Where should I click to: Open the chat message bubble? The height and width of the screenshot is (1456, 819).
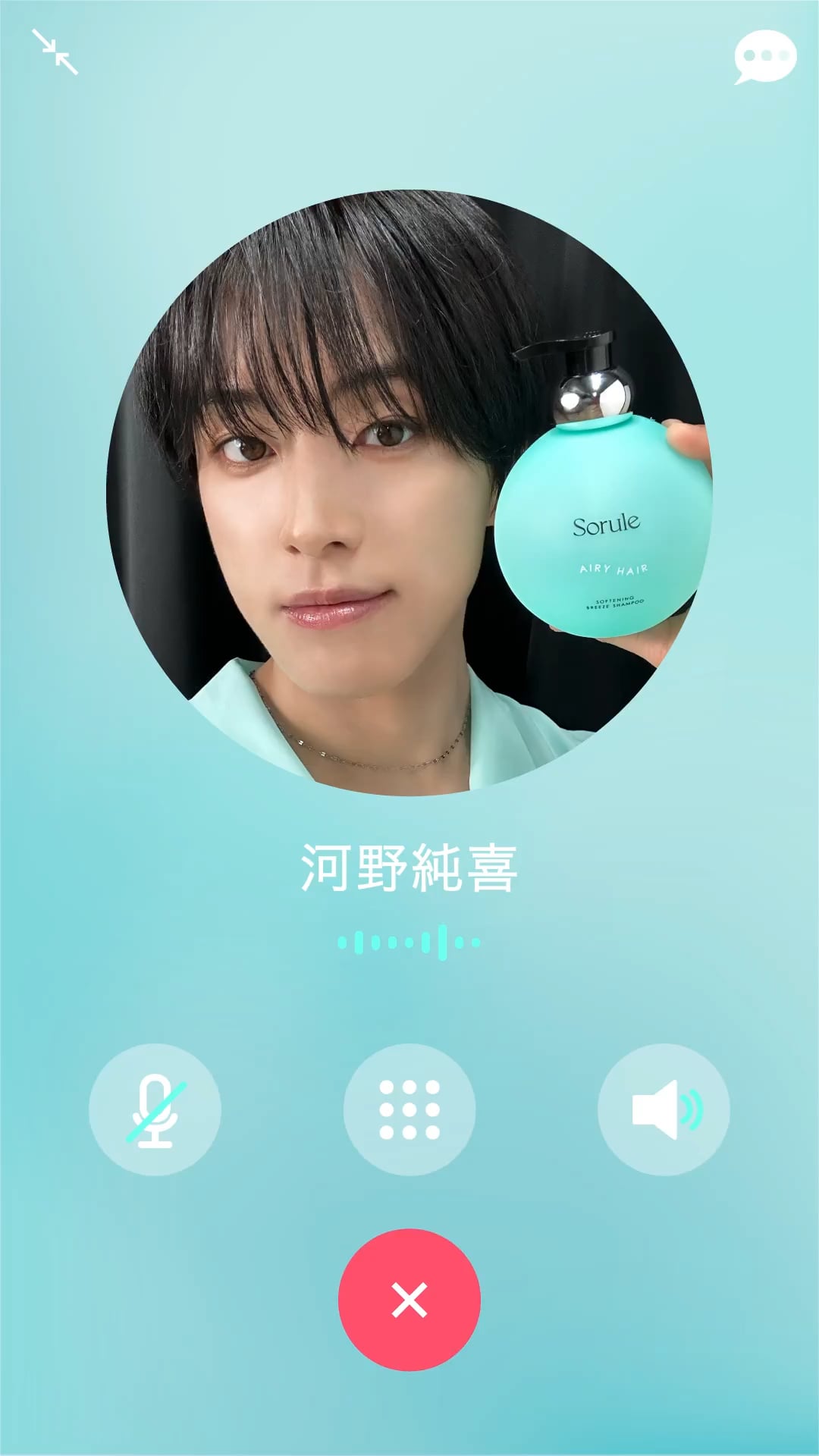764,57
